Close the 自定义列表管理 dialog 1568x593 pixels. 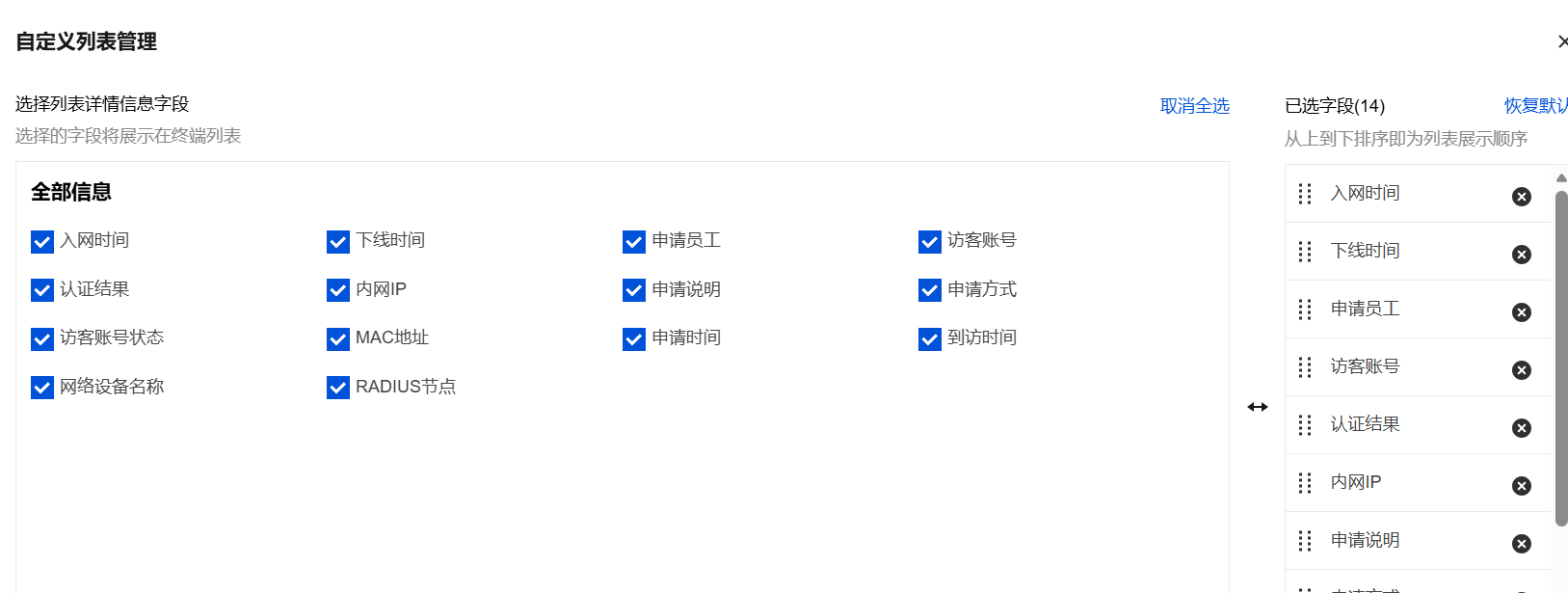click(x=1562, y=41)
